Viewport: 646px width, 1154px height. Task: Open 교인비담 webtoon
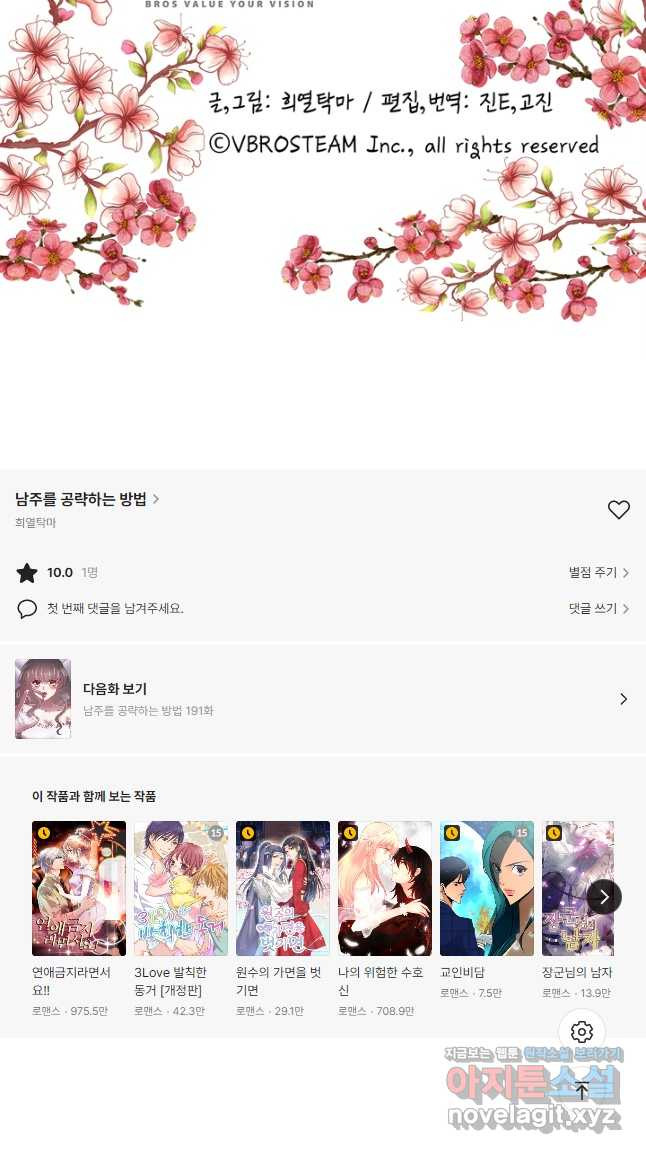[487, 888]
